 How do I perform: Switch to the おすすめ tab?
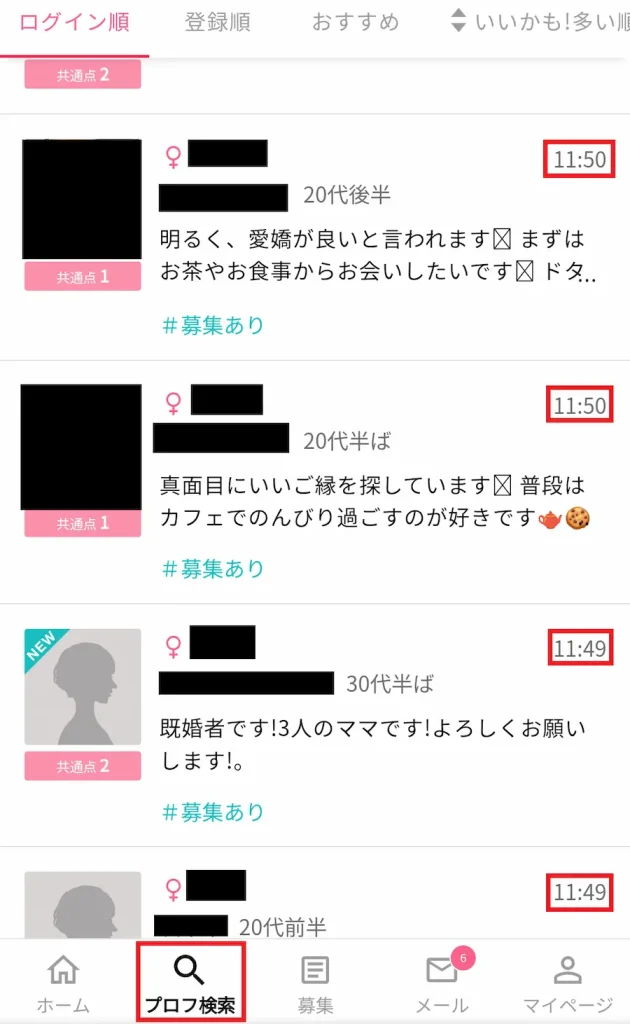355,22
